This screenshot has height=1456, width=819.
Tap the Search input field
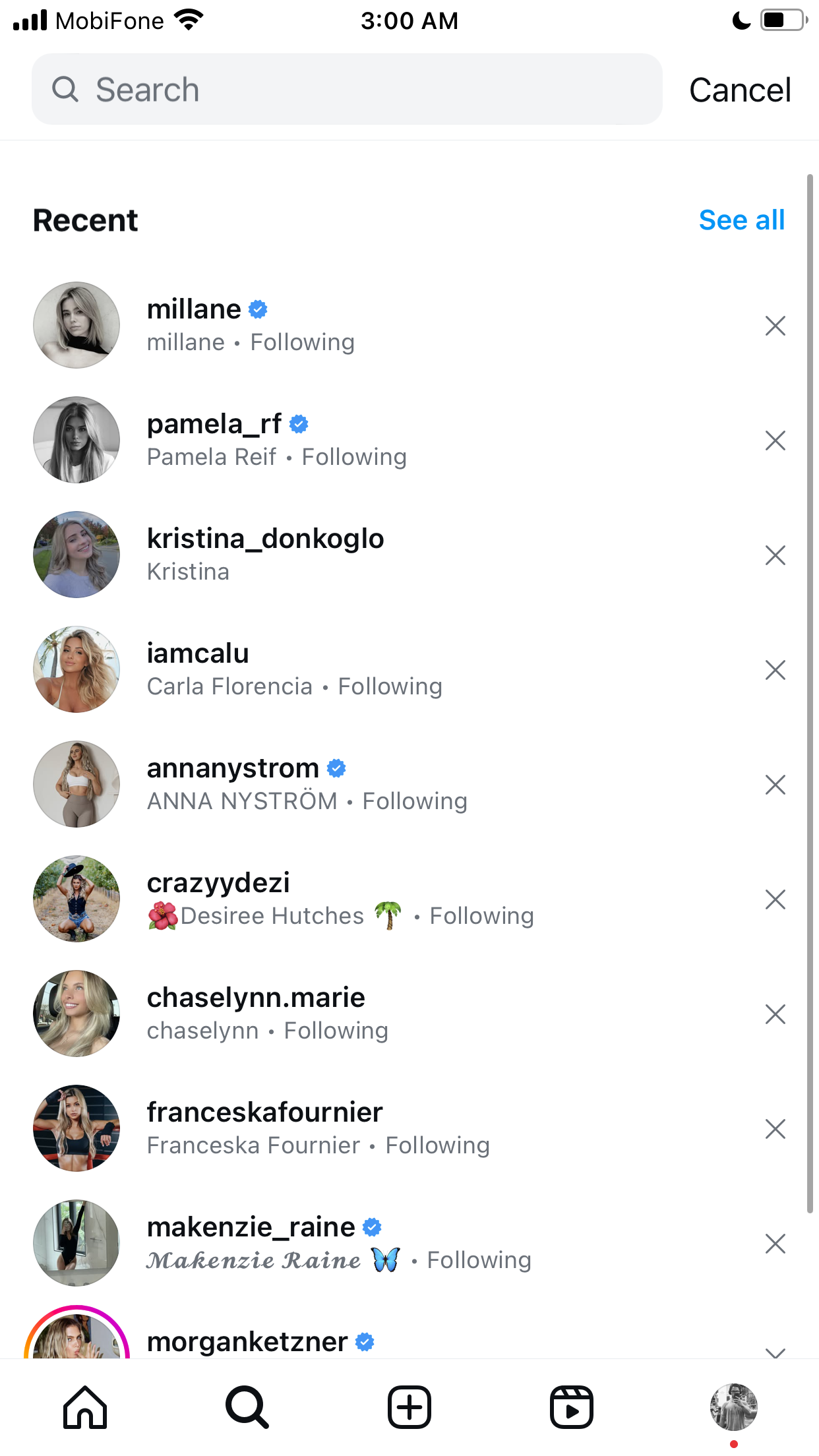(x=347, y=89)
